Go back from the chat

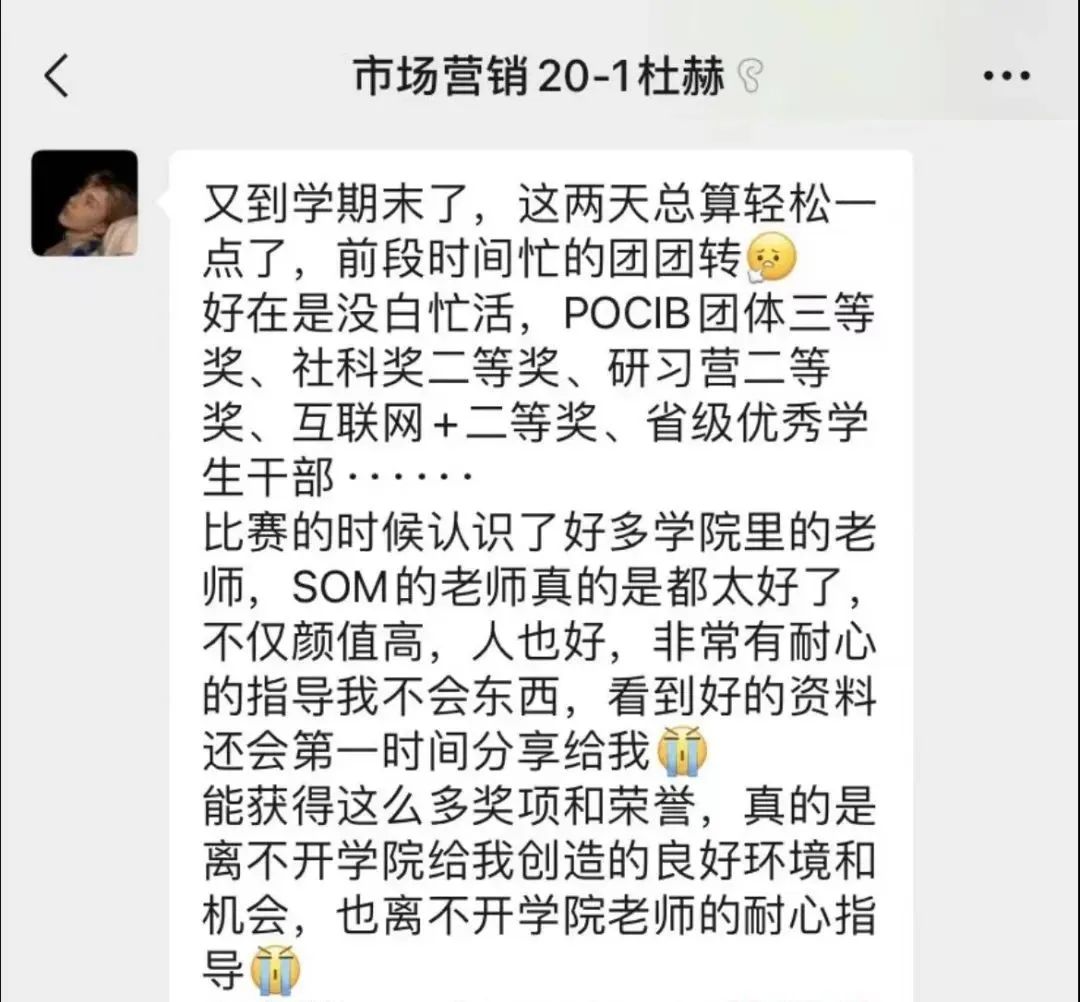click(57, 76)
